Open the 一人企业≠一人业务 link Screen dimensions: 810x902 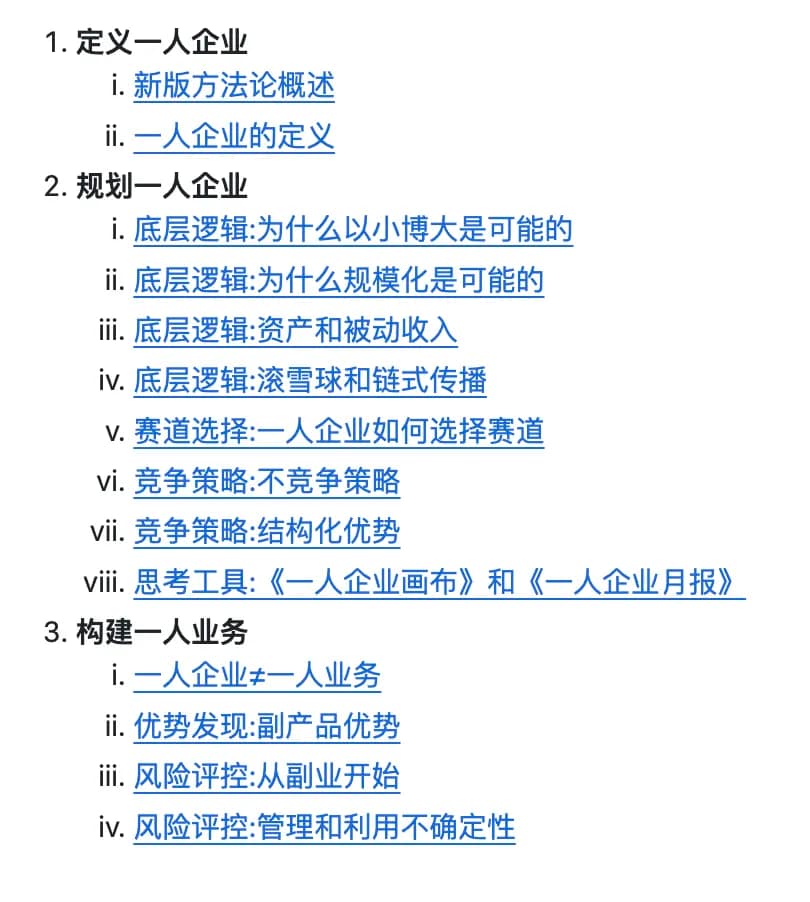(257, 675)
